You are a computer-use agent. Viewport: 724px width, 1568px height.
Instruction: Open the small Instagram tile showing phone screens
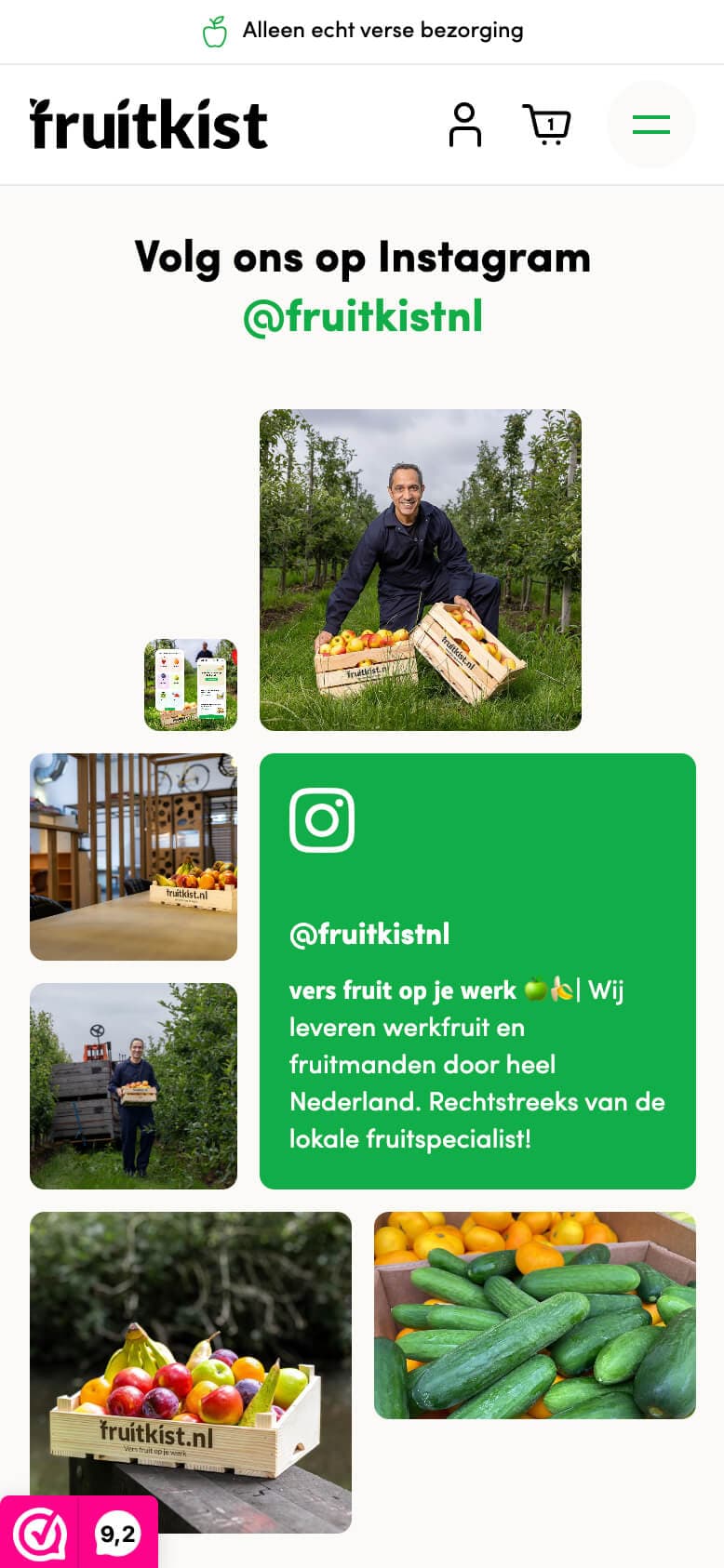[x=191, y=684]
